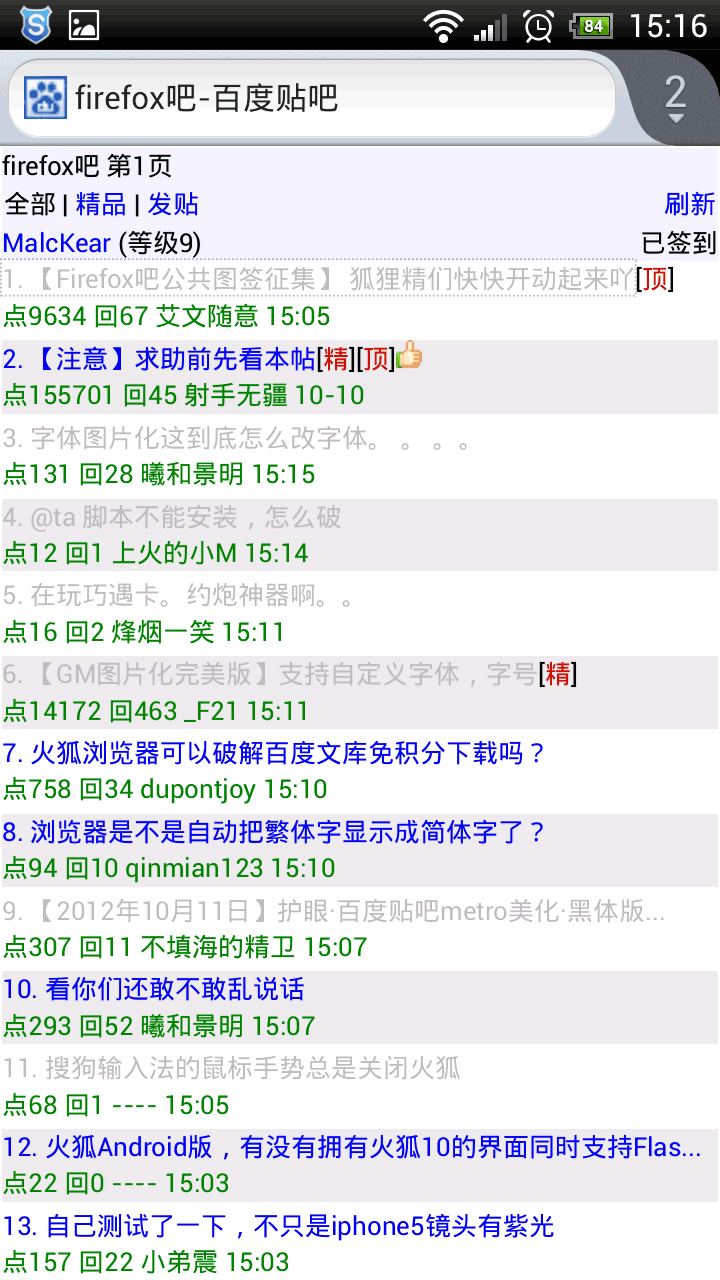Open the tab switcher showing 2 tabs
720x1280 pixels.
click(677, 97)
